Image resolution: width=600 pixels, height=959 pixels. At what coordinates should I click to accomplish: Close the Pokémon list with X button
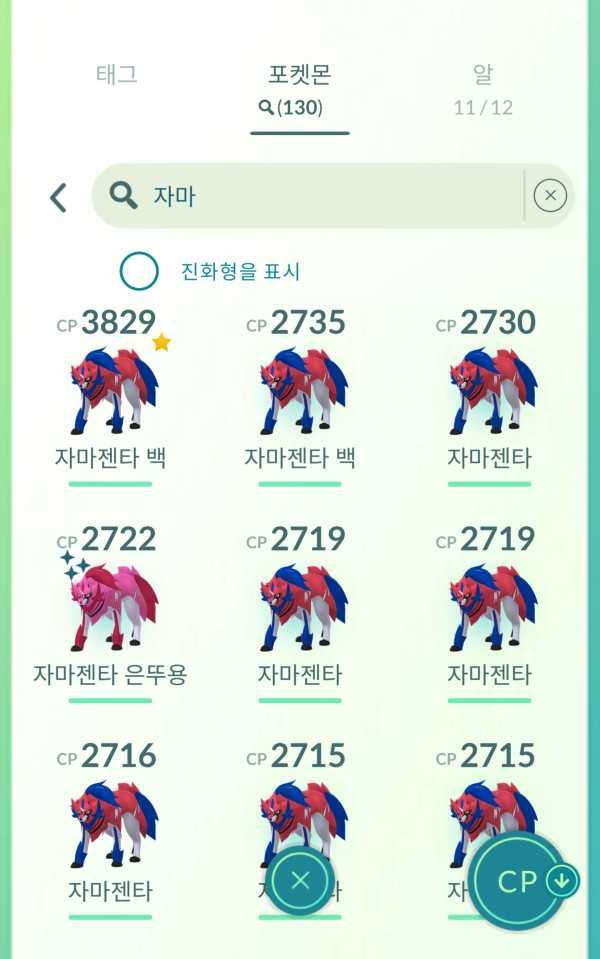[300, 880]
